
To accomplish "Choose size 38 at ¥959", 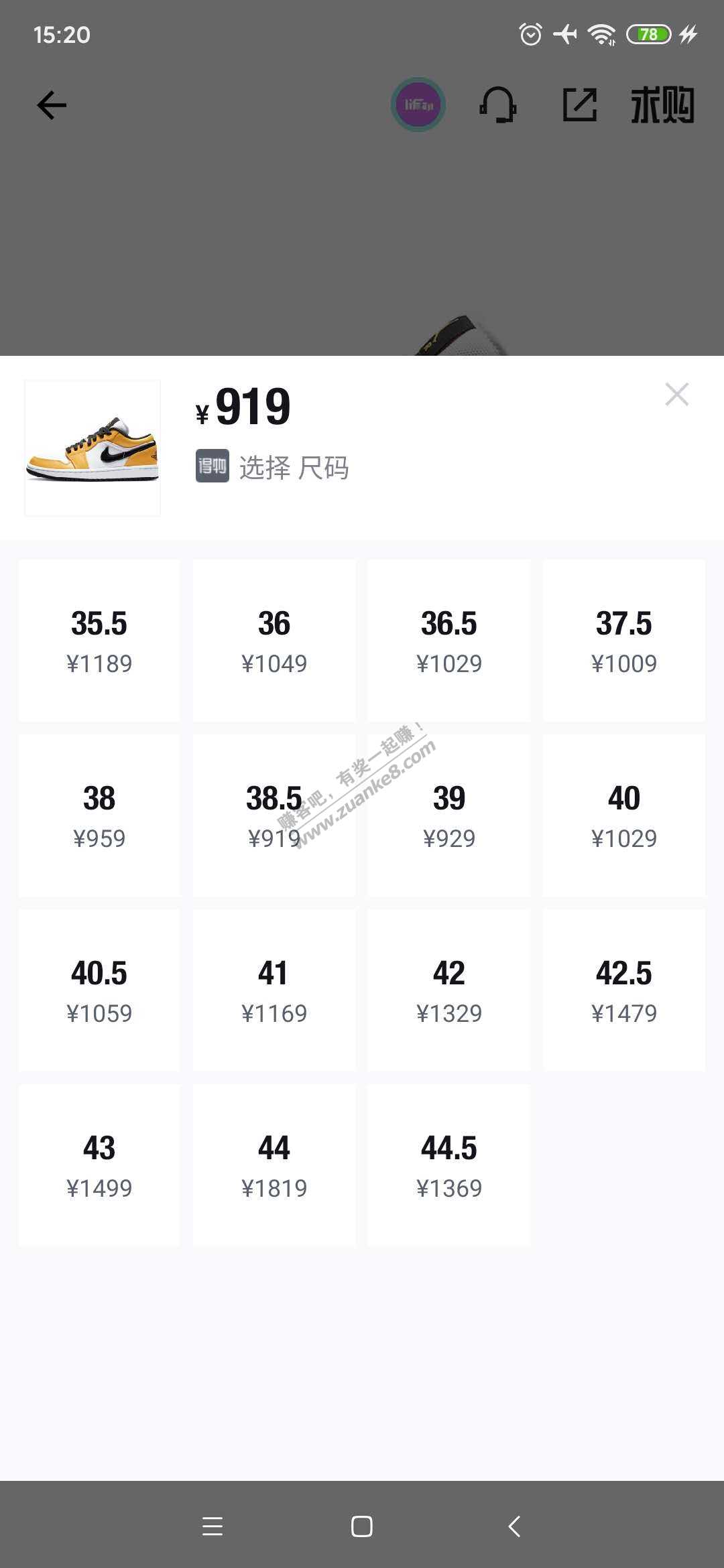I will click(x=99, y=815).
